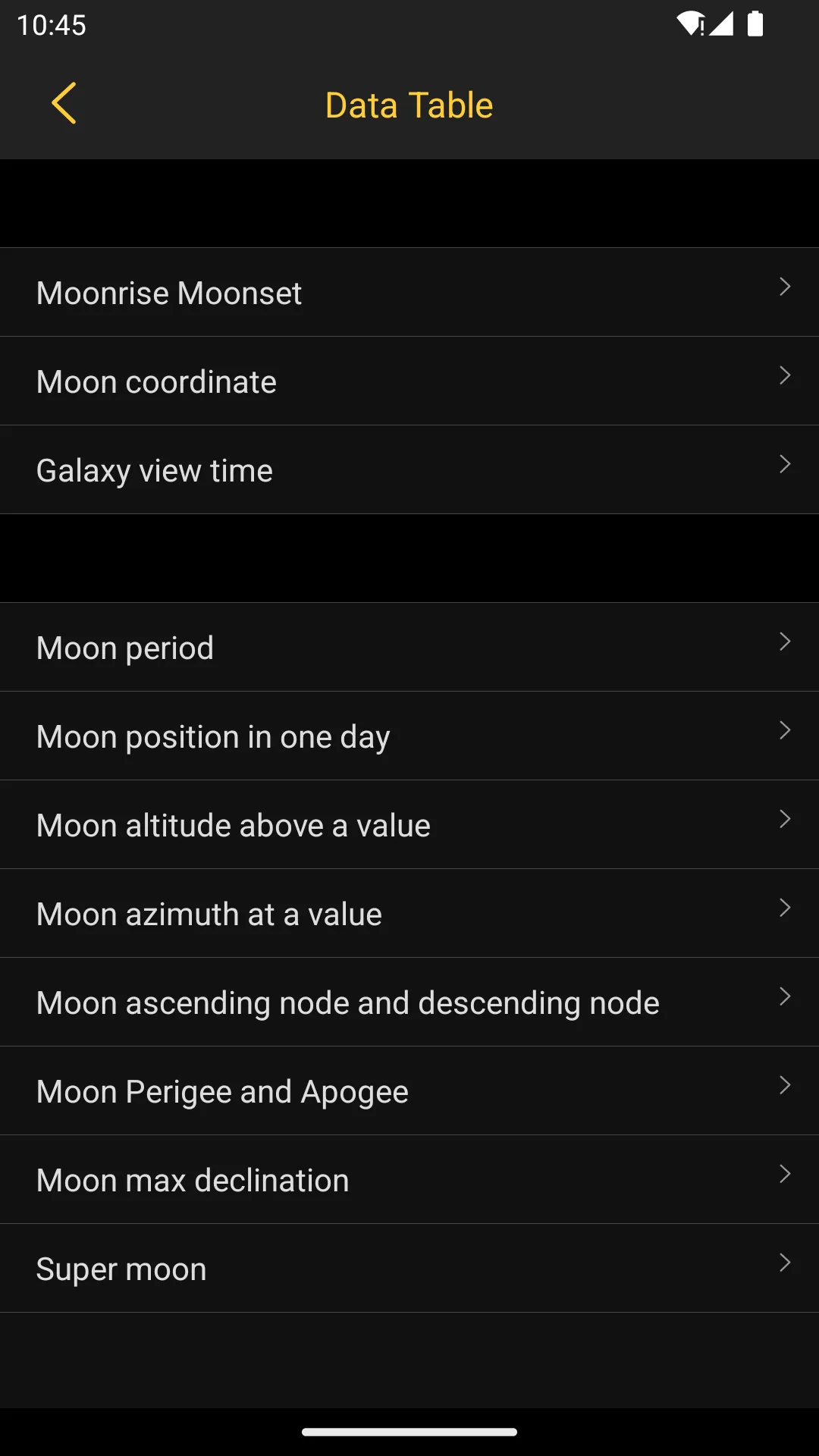Open the Super moon data table
819x1456 pixels.
click(x=409, y=1268)
